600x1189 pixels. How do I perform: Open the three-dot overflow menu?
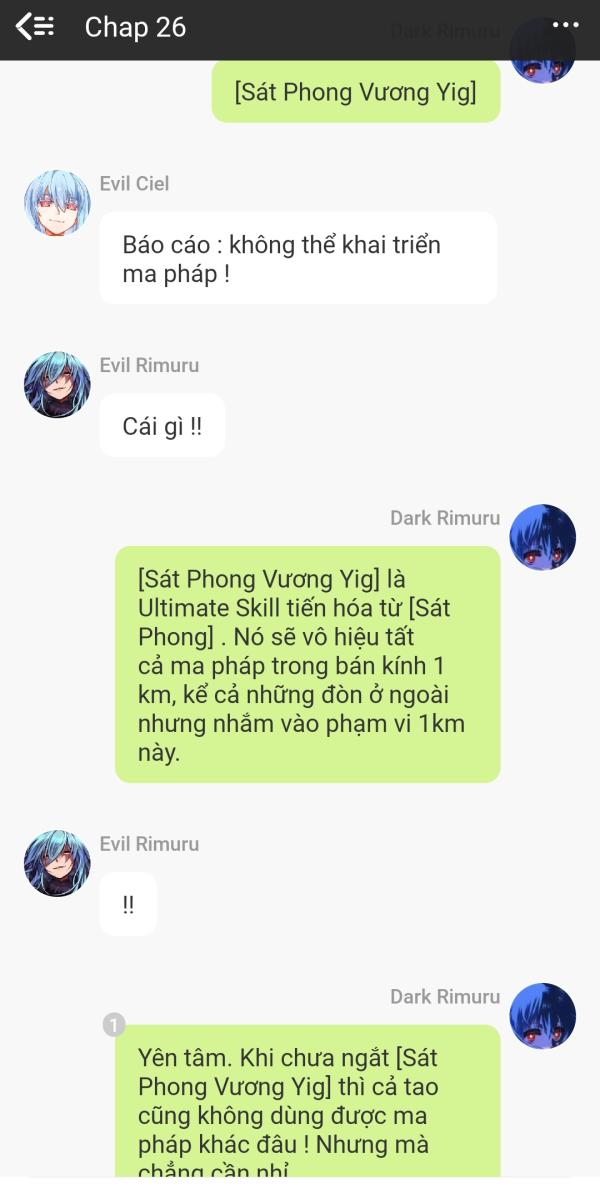[x=566, y=25]
